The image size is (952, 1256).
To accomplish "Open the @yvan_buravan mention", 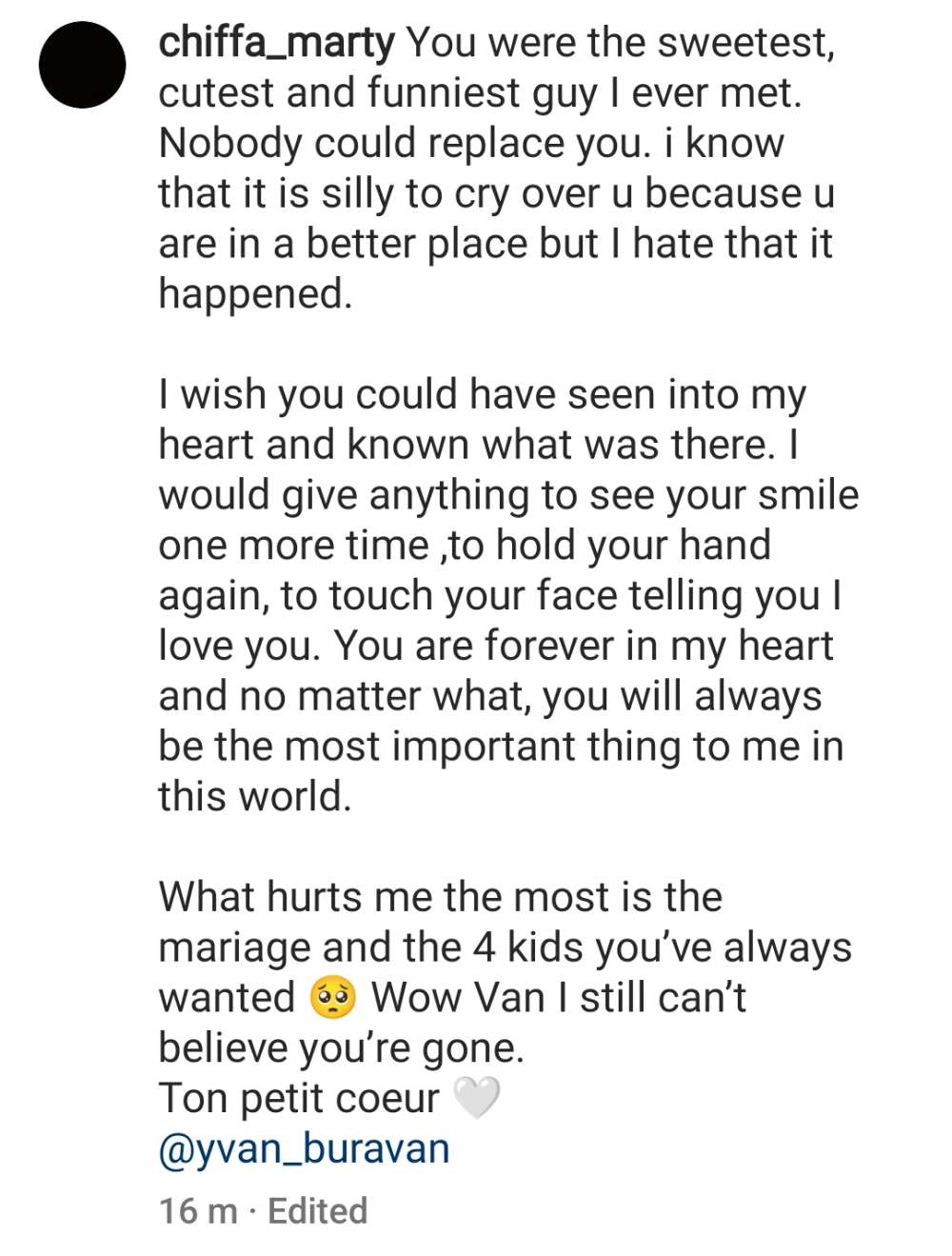I will (304, 1148).
